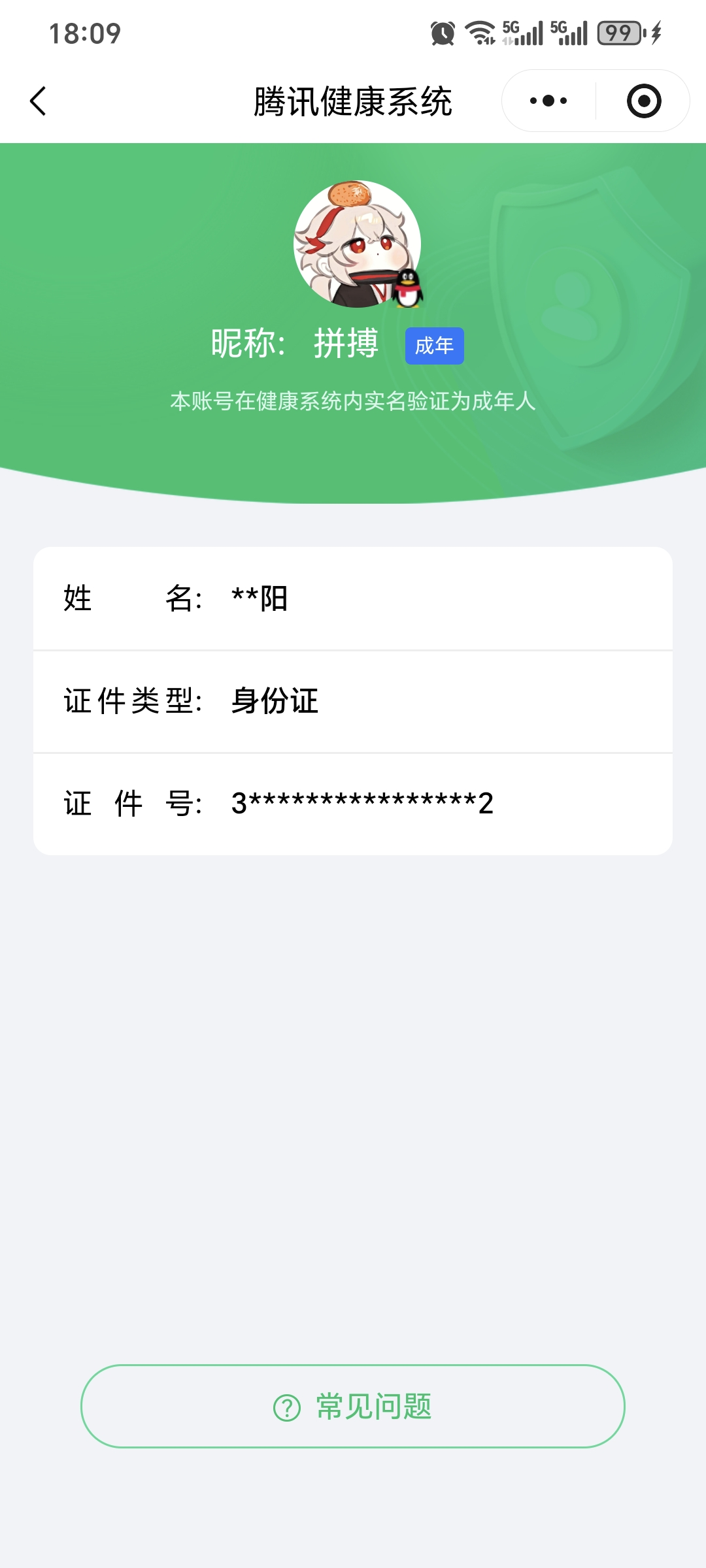Tap the back arrow to return
This screenshot has height=1568, width=706.
[37, 101]
